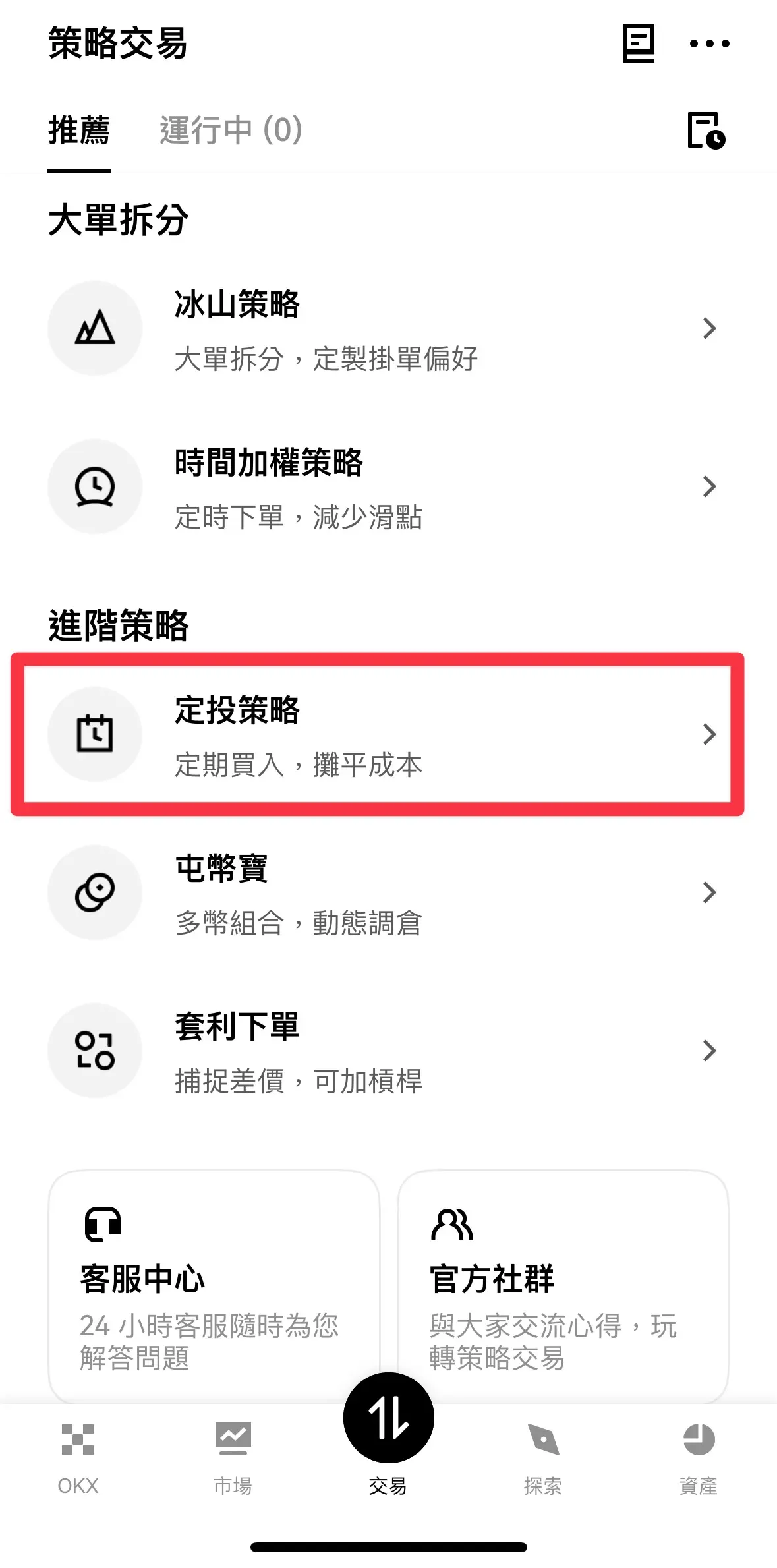Viewport: 777px width, 1568px height.
Task: Tap the 交易 center button
Action: coord(388,1418)
